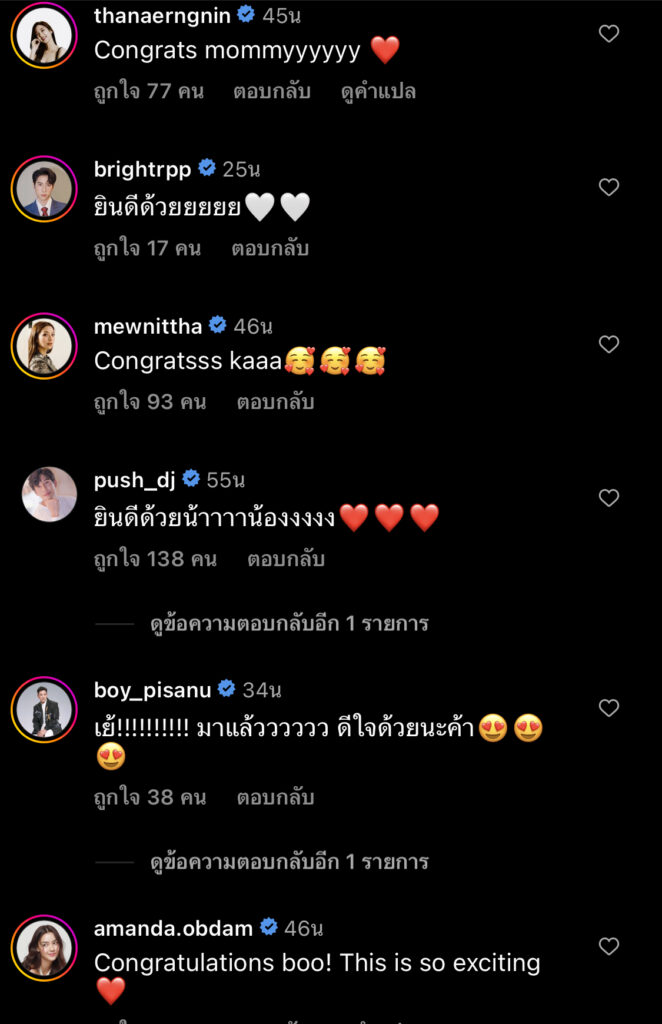Like brightrpp's comment

click(x=608, y=187)
